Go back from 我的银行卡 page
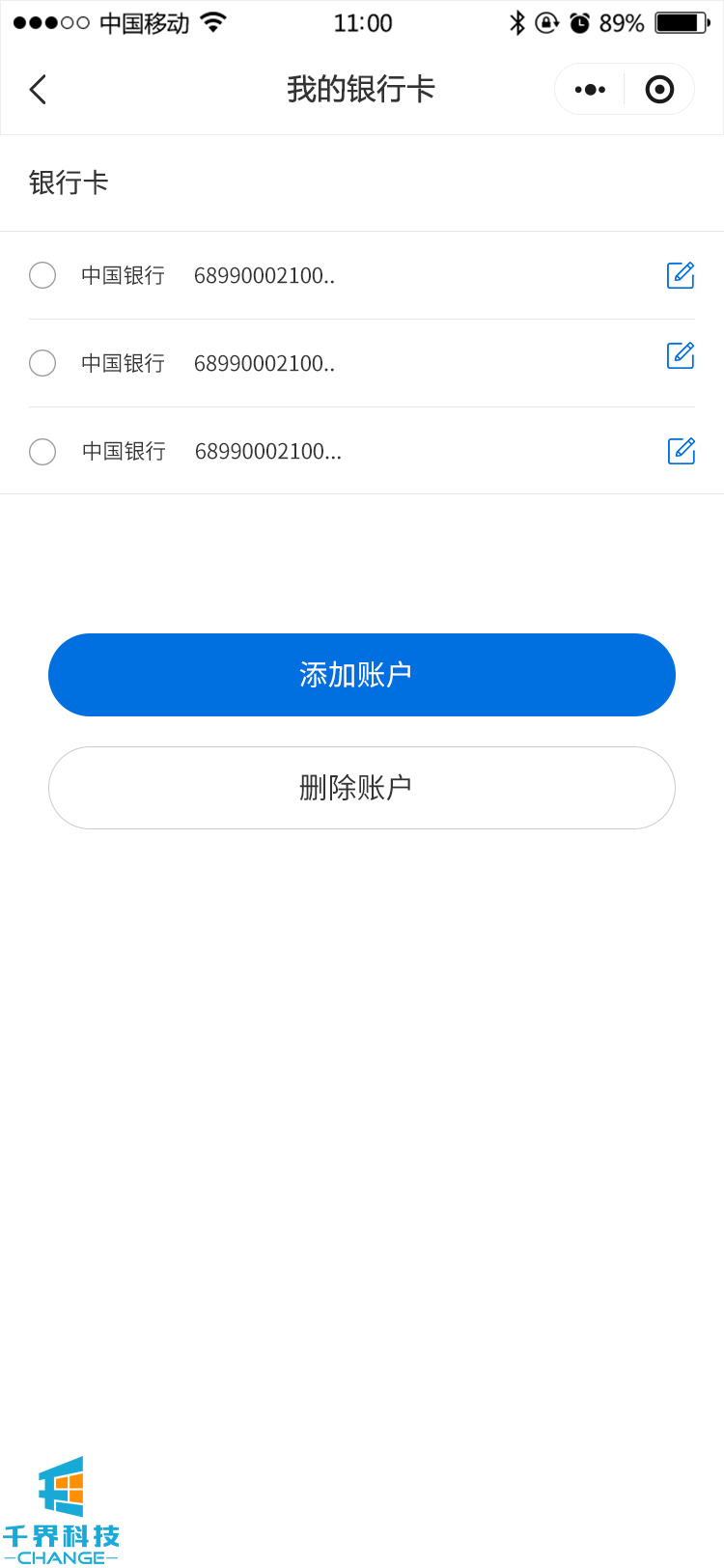Image resolution: width=724 pixels, height=1568 pixels. (x=38, y=90)
